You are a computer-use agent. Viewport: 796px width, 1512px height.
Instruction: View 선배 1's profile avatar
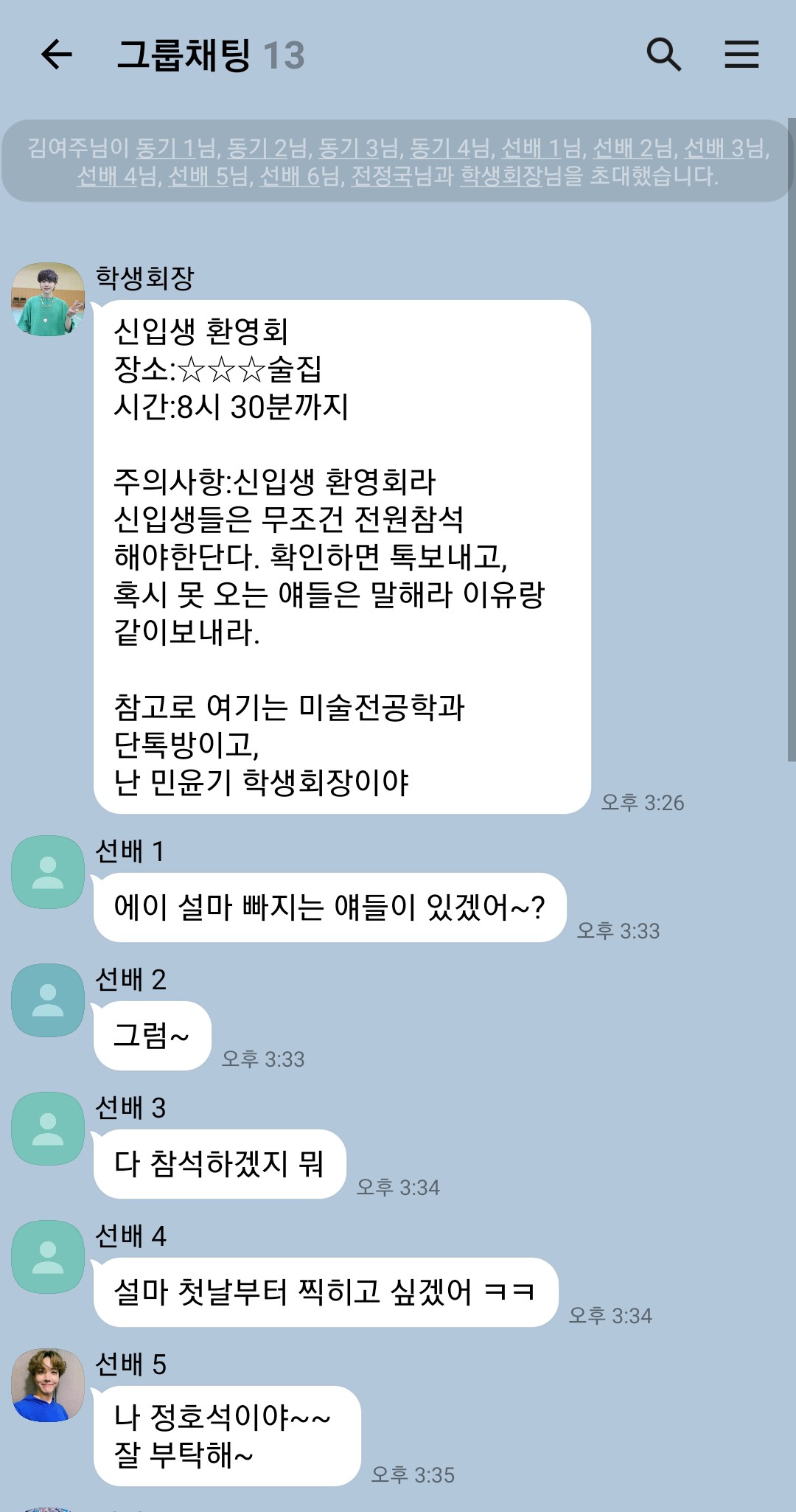pos(48,872)
